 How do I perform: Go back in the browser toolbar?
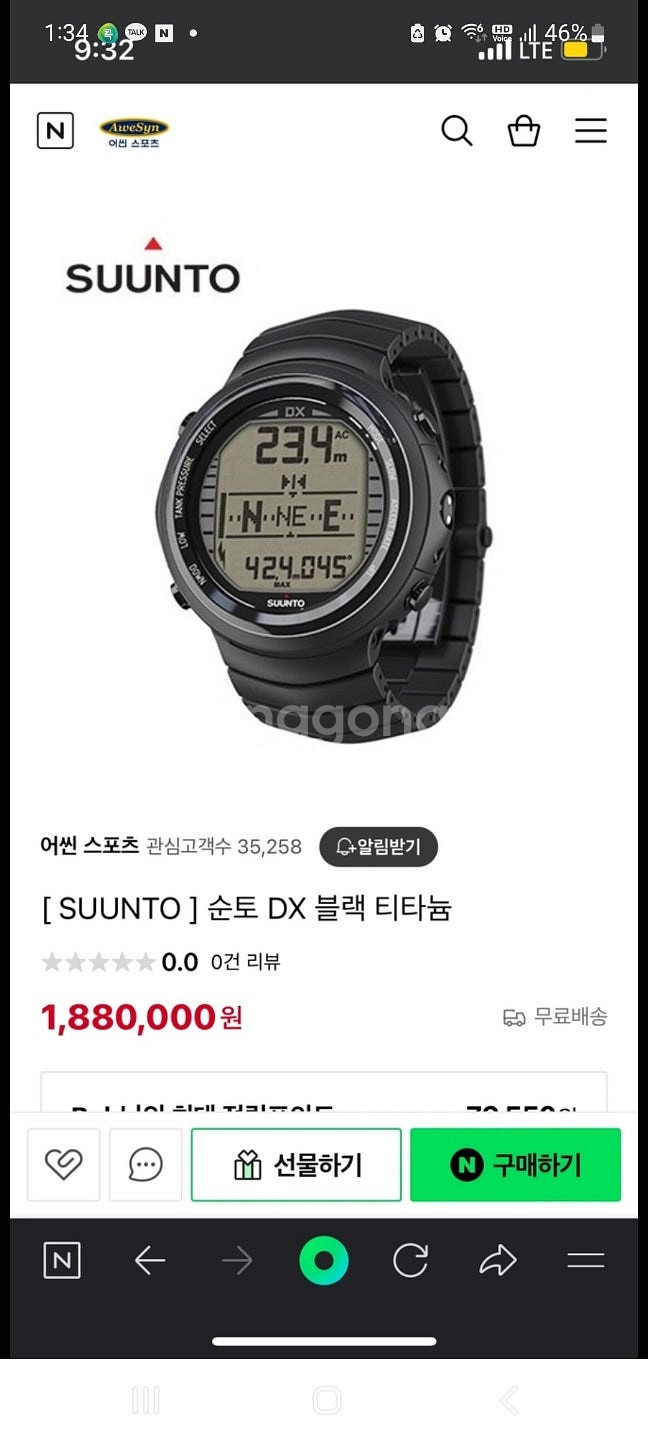(150, 1261)
